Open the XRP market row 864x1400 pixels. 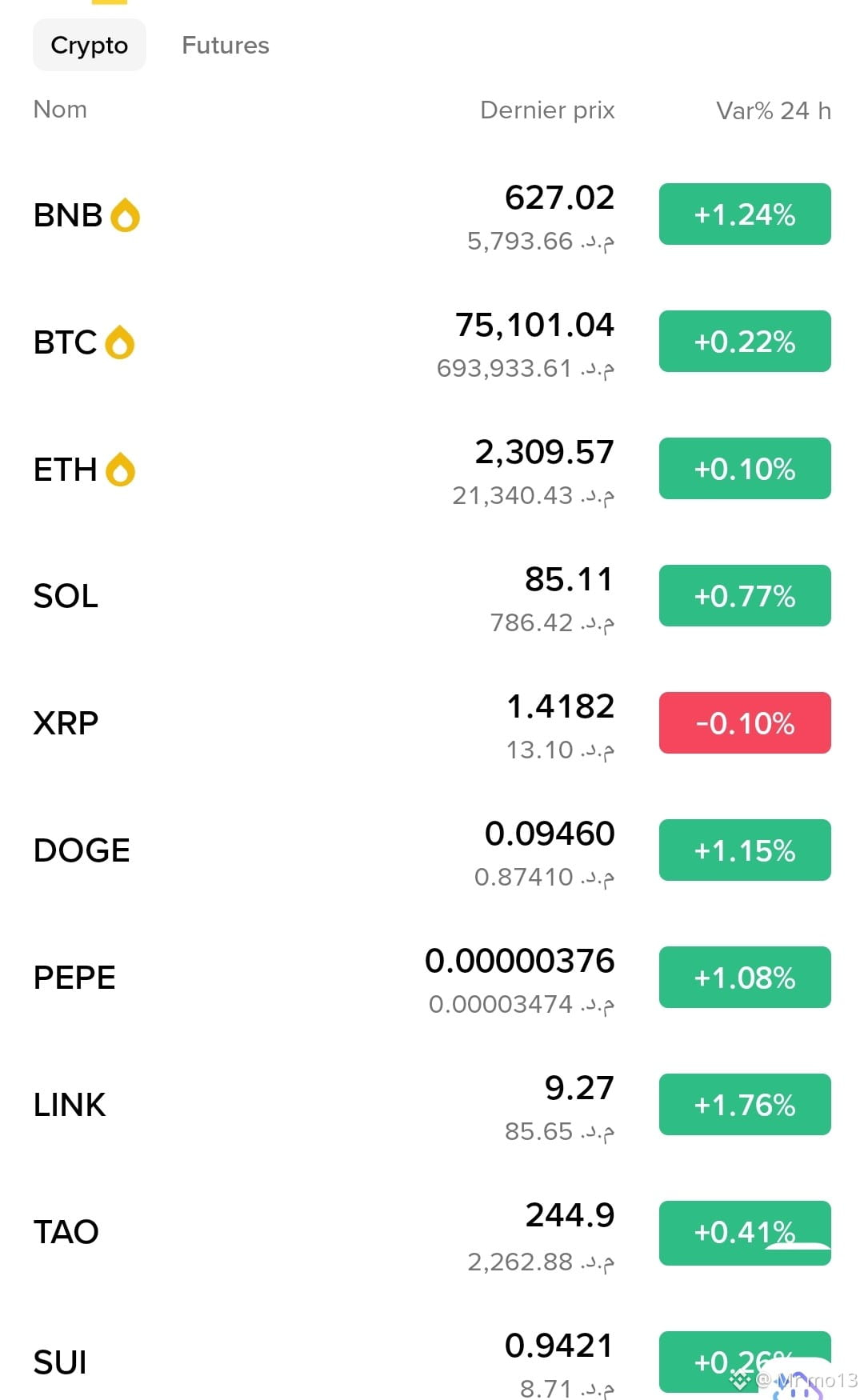click(x=432, y=723)
